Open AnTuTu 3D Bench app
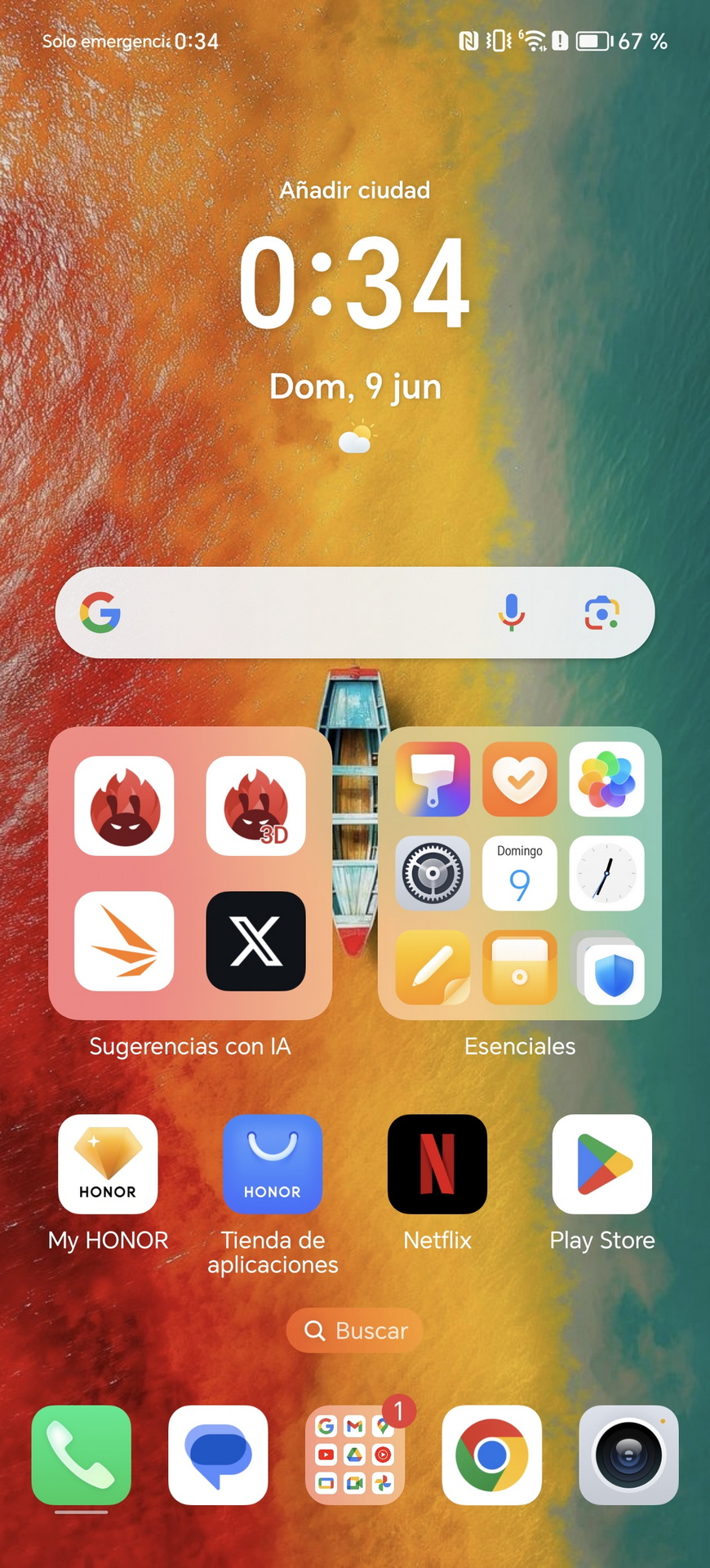 [x=256, y=806]
